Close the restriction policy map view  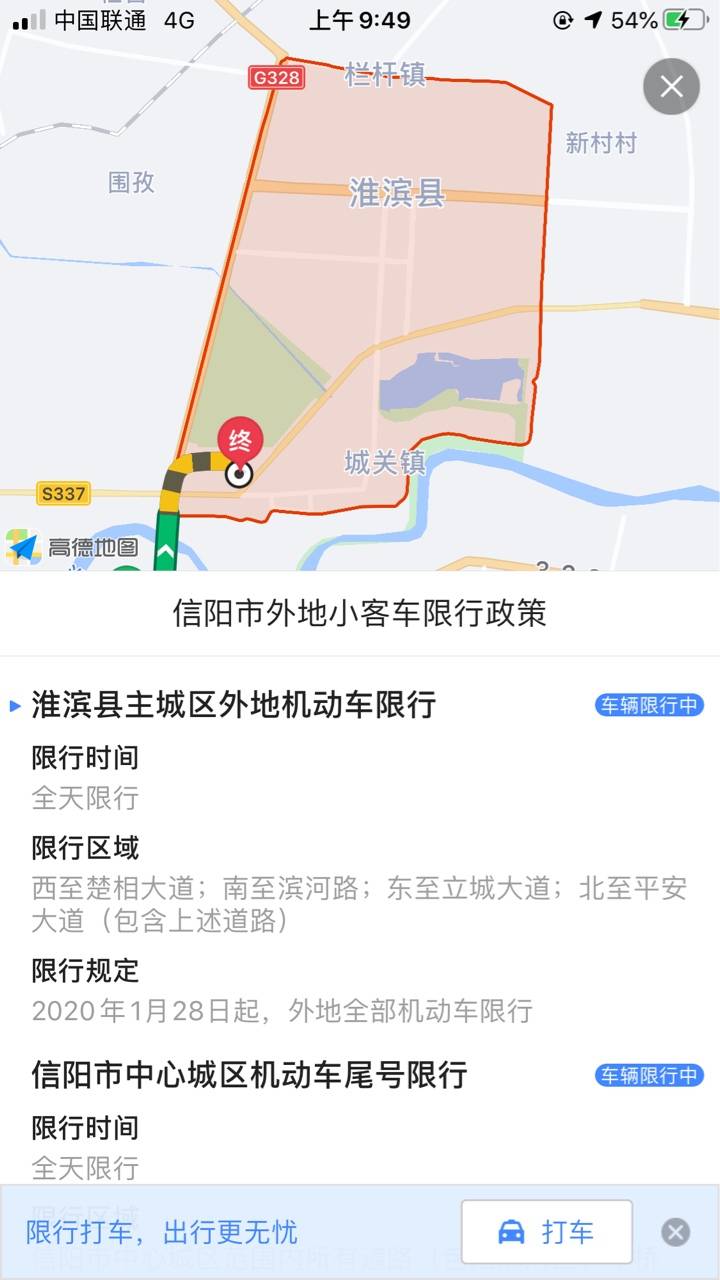coord(671,87)
